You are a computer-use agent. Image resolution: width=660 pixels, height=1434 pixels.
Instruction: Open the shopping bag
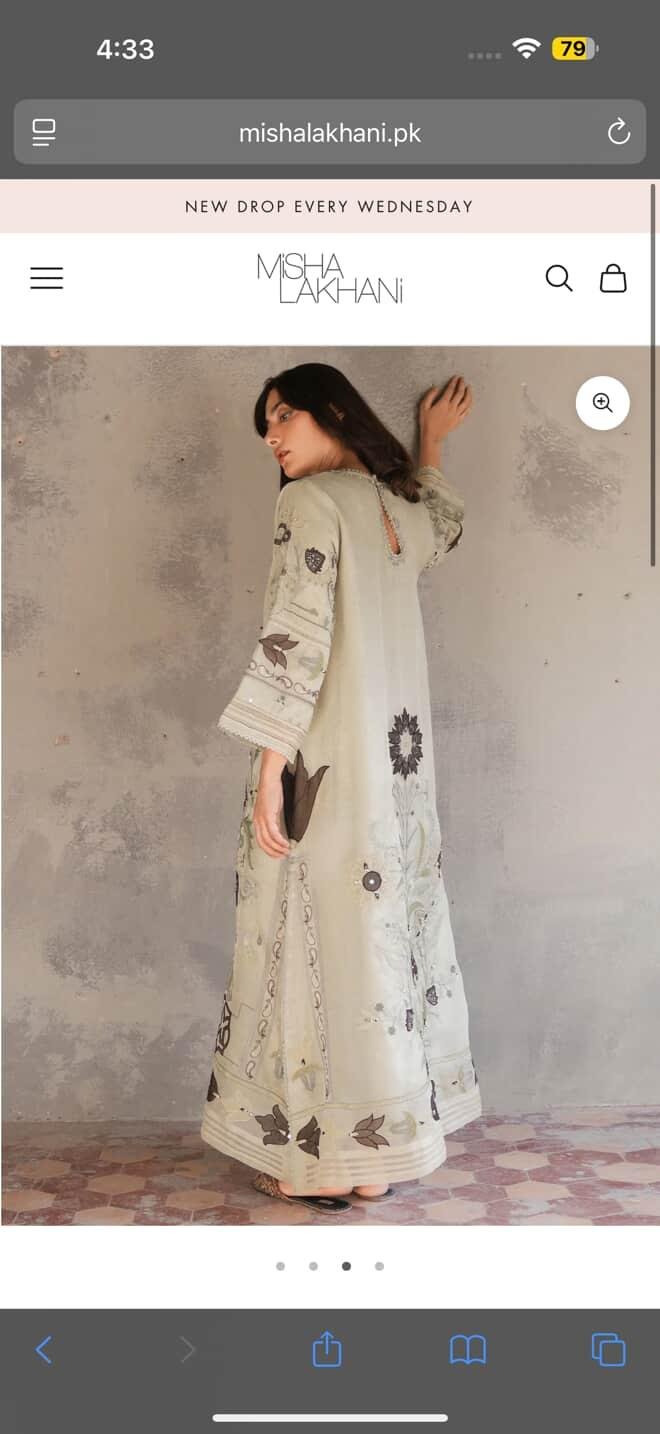tap(613, 278)
